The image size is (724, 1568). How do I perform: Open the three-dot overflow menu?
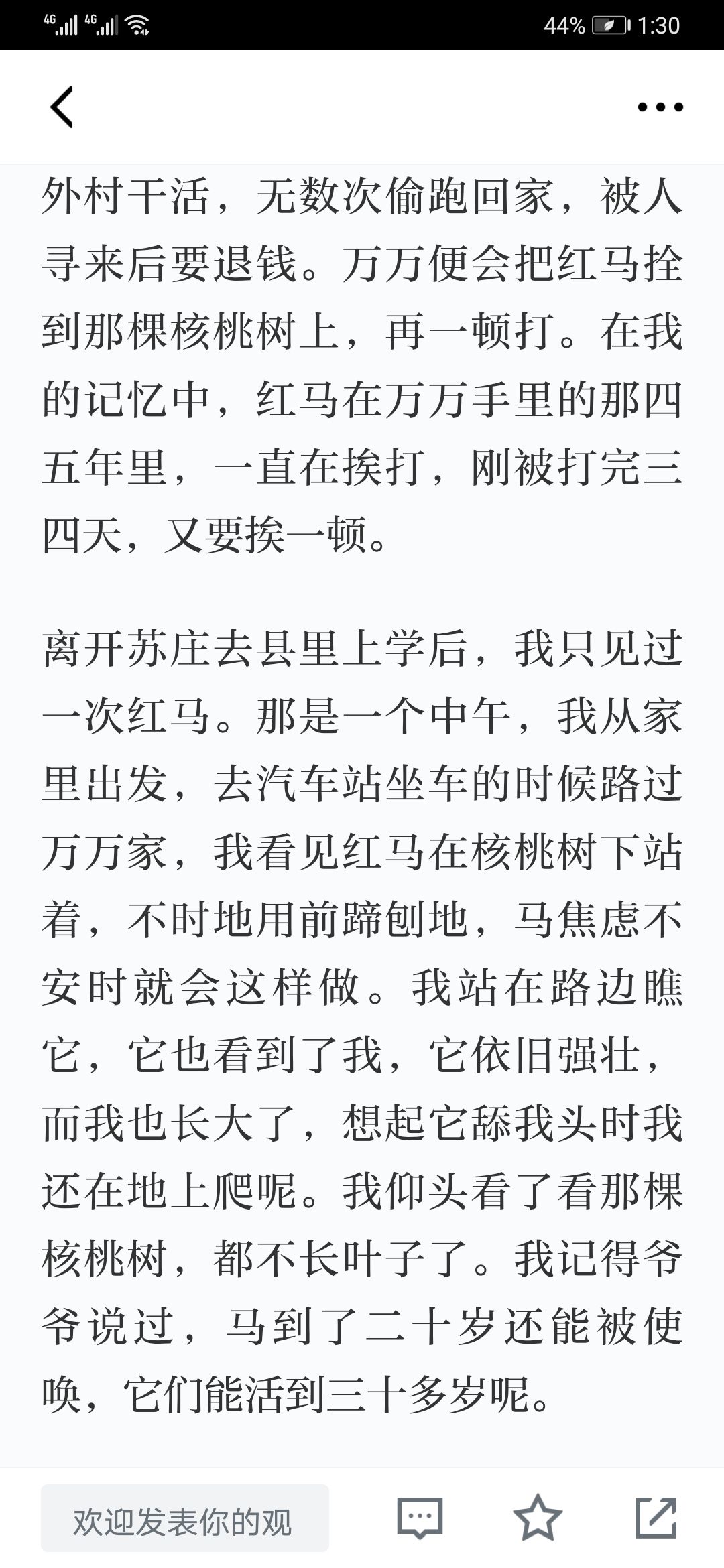(x=660, y=107)
